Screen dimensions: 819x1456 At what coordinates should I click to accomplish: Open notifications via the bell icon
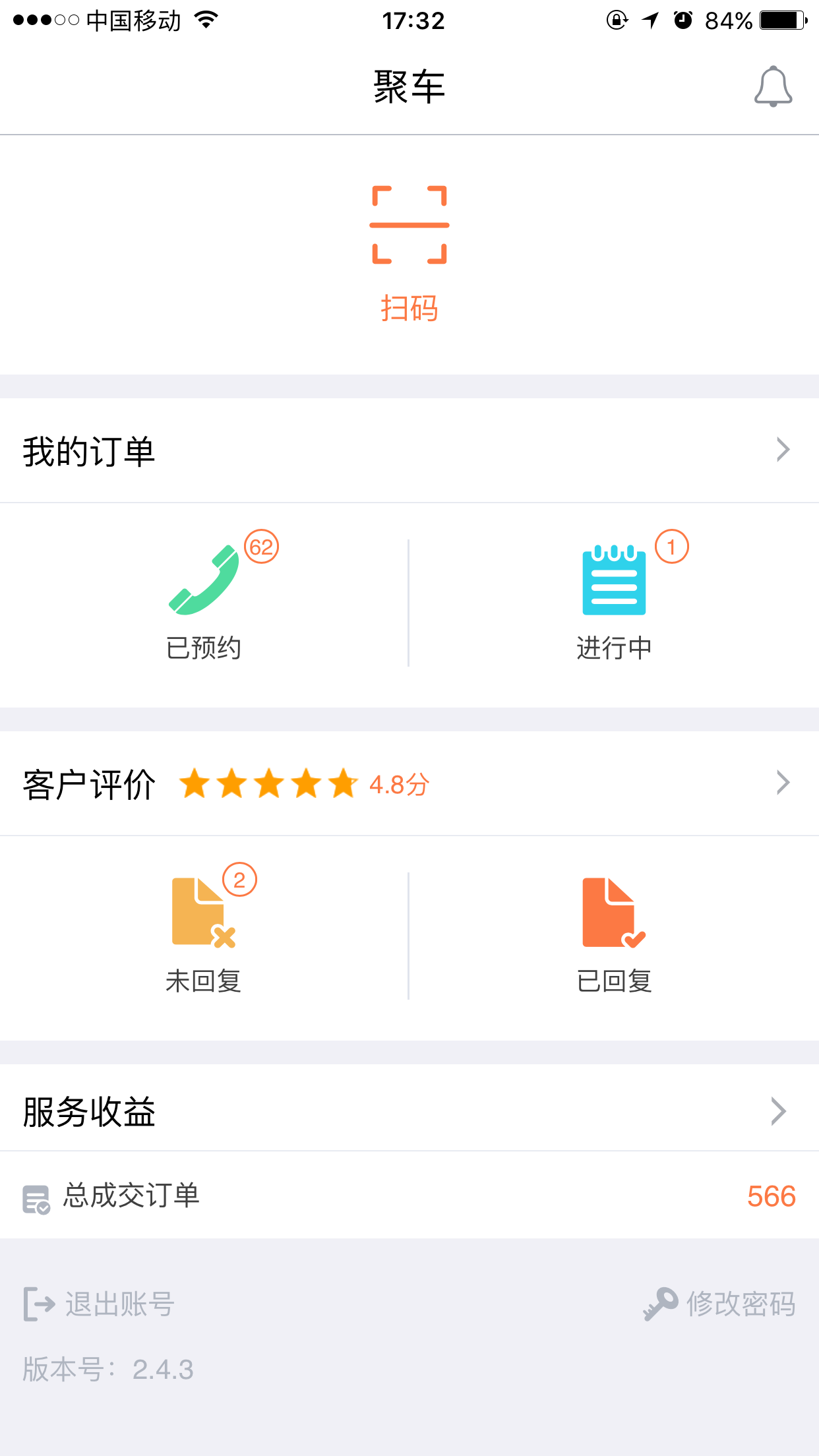(x=773, y=86)
